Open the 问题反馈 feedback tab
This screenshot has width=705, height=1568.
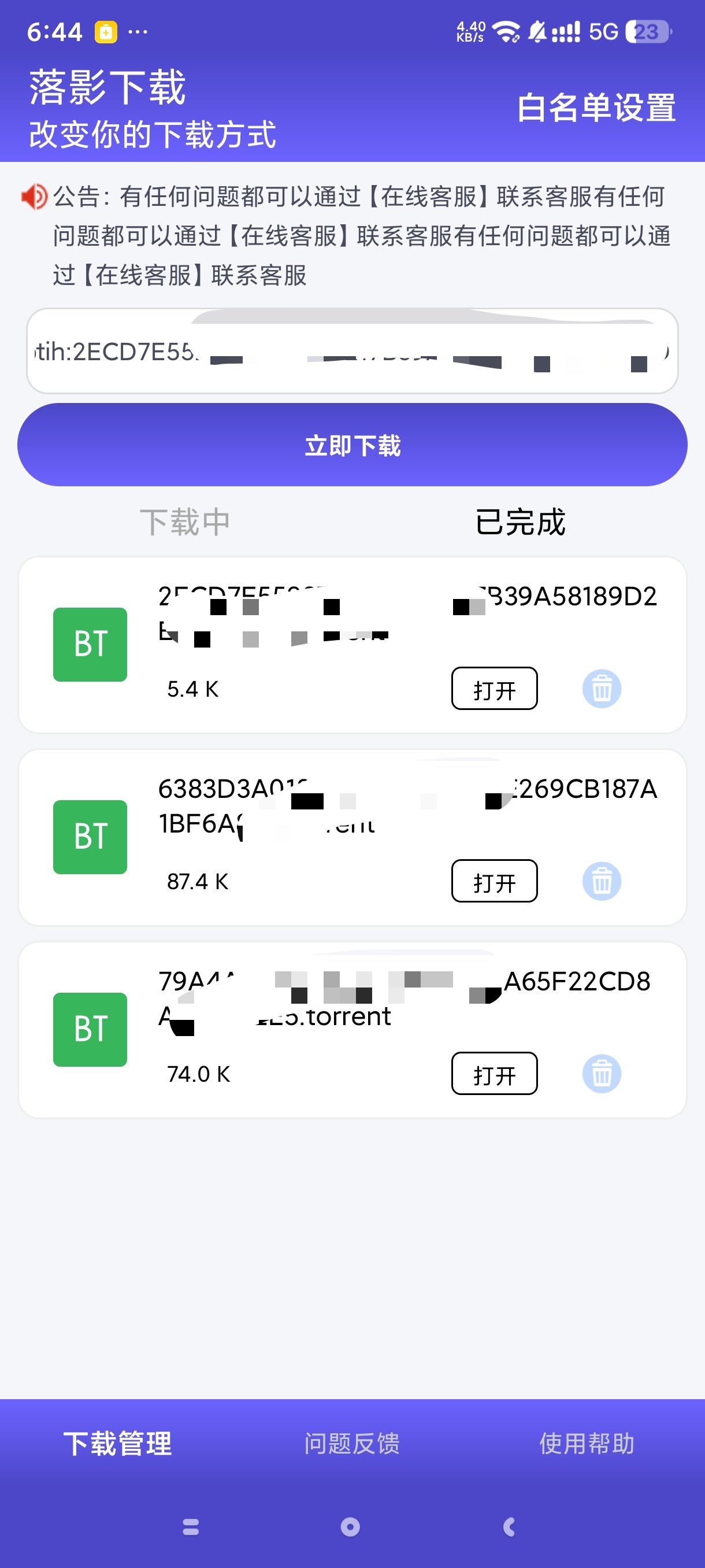[351, 1443]
